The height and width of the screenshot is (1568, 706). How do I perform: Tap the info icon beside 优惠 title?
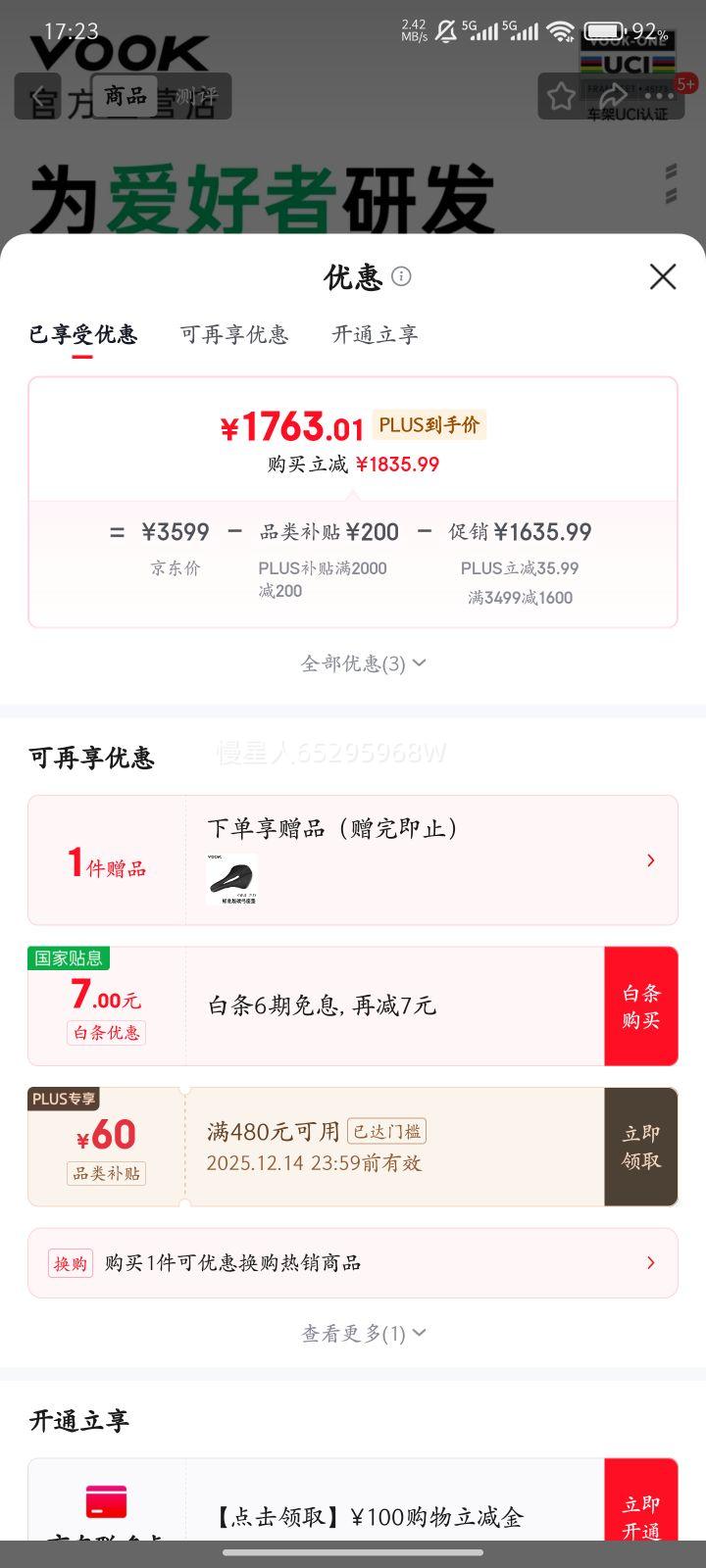[402, 277]
